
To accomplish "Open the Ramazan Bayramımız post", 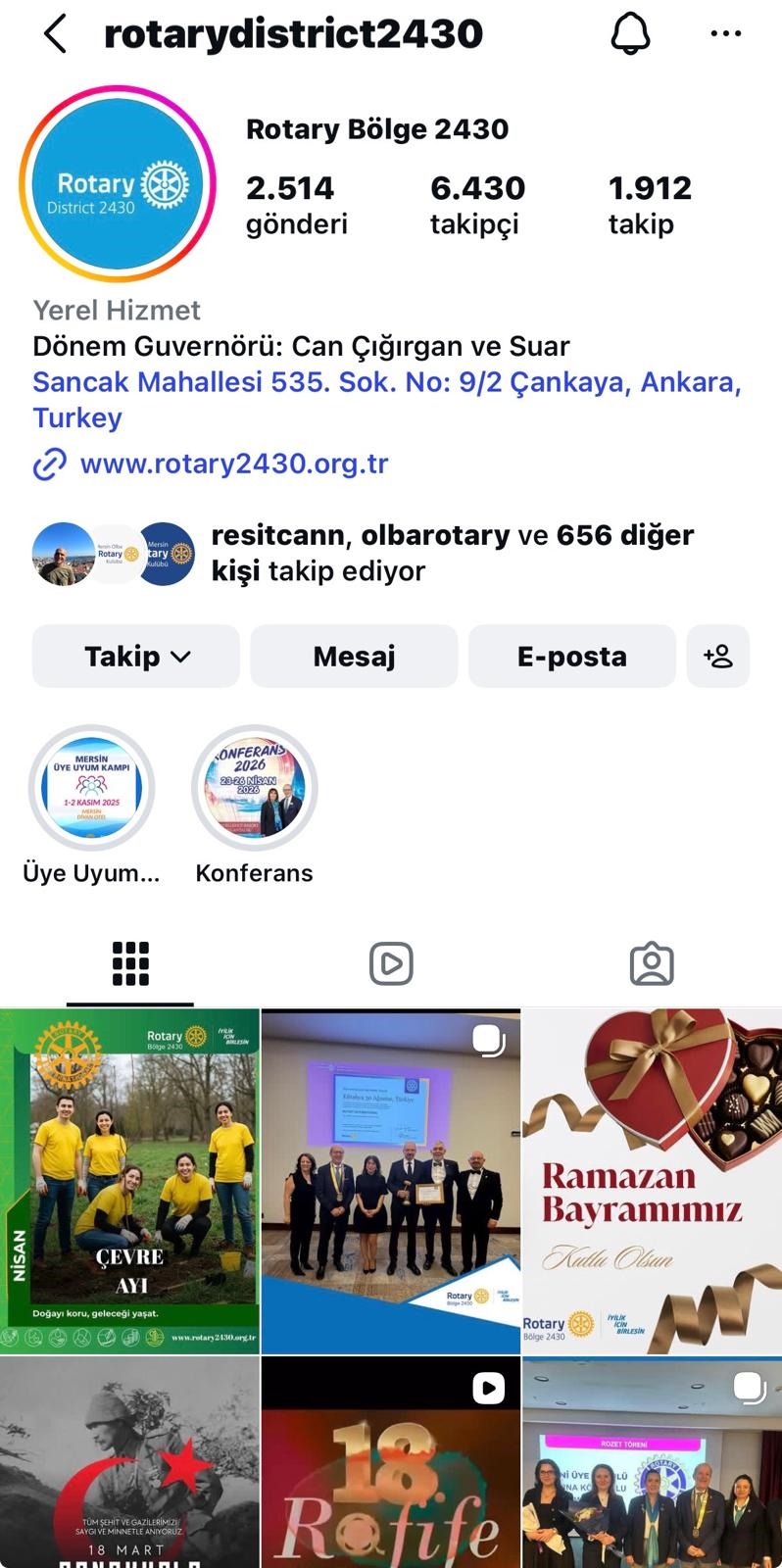I will pos(653,1182).
